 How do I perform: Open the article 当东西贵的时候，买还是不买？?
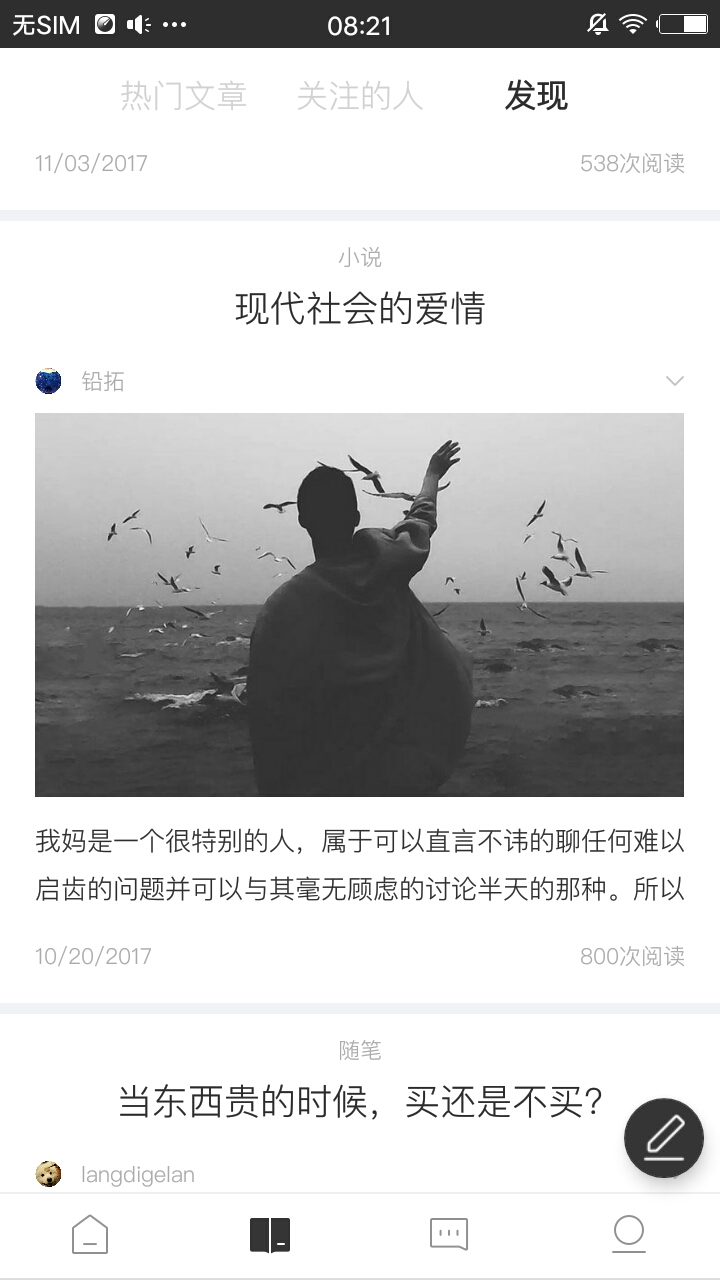coord(360,1101)
